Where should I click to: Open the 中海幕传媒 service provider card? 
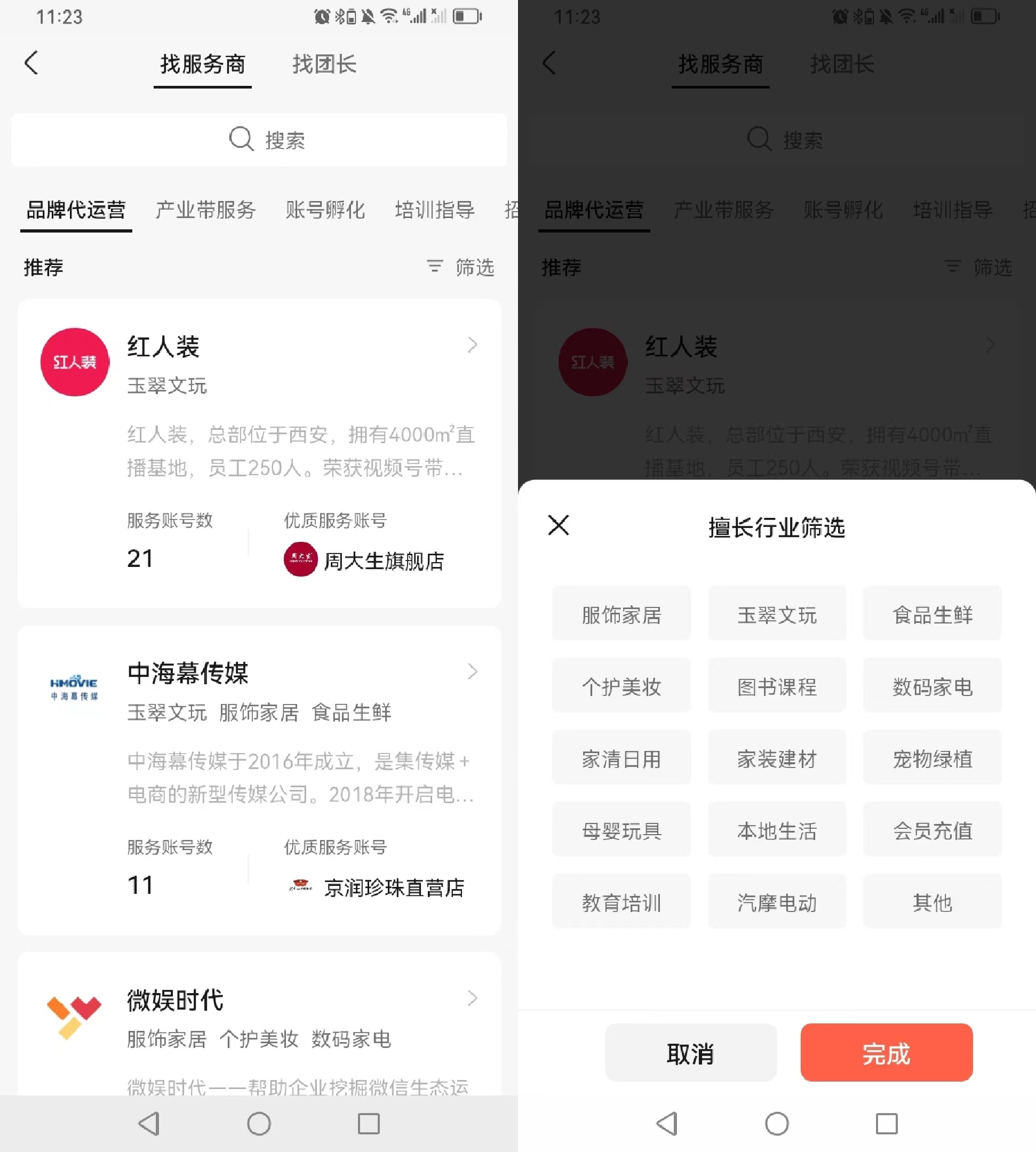pyautogui.click(x=259, y=780)
